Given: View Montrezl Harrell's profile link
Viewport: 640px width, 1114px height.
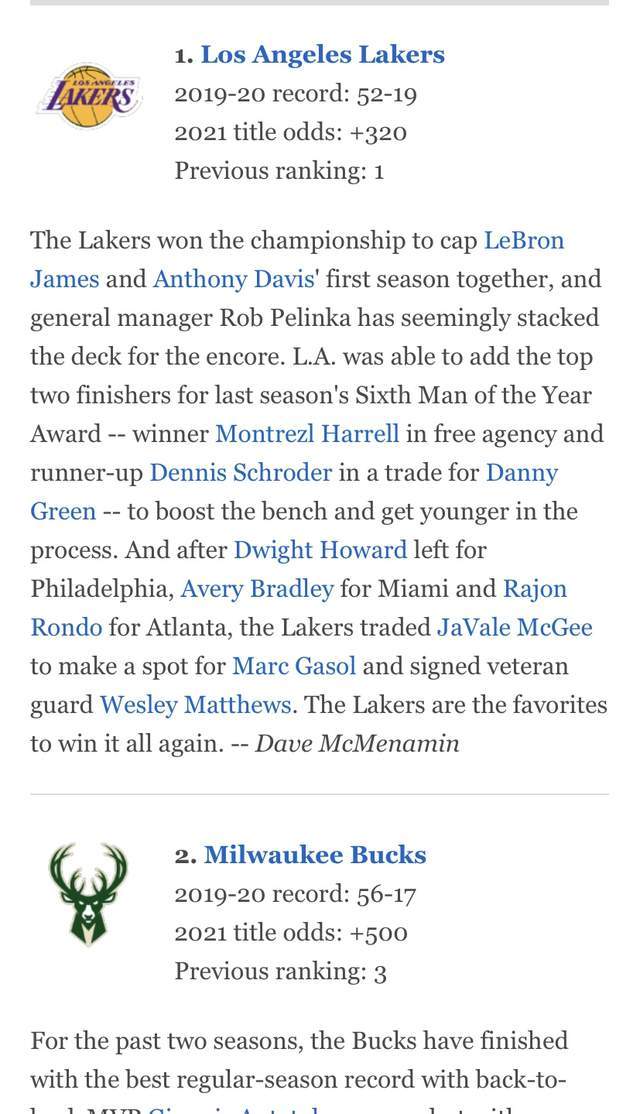Looking at the screenshot, I should tap(307, 434).
